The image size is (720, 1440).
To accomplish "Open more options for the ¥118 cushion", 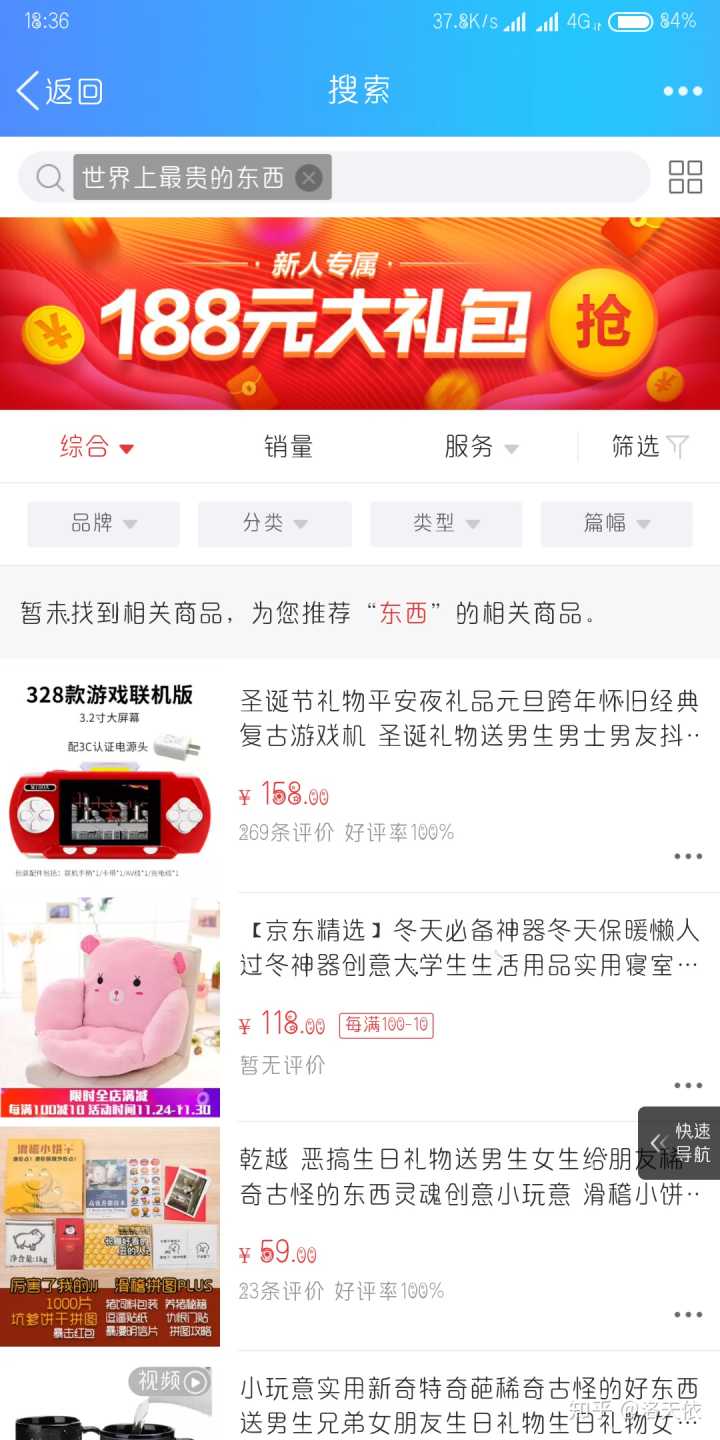I will [x=688, y=1086].
